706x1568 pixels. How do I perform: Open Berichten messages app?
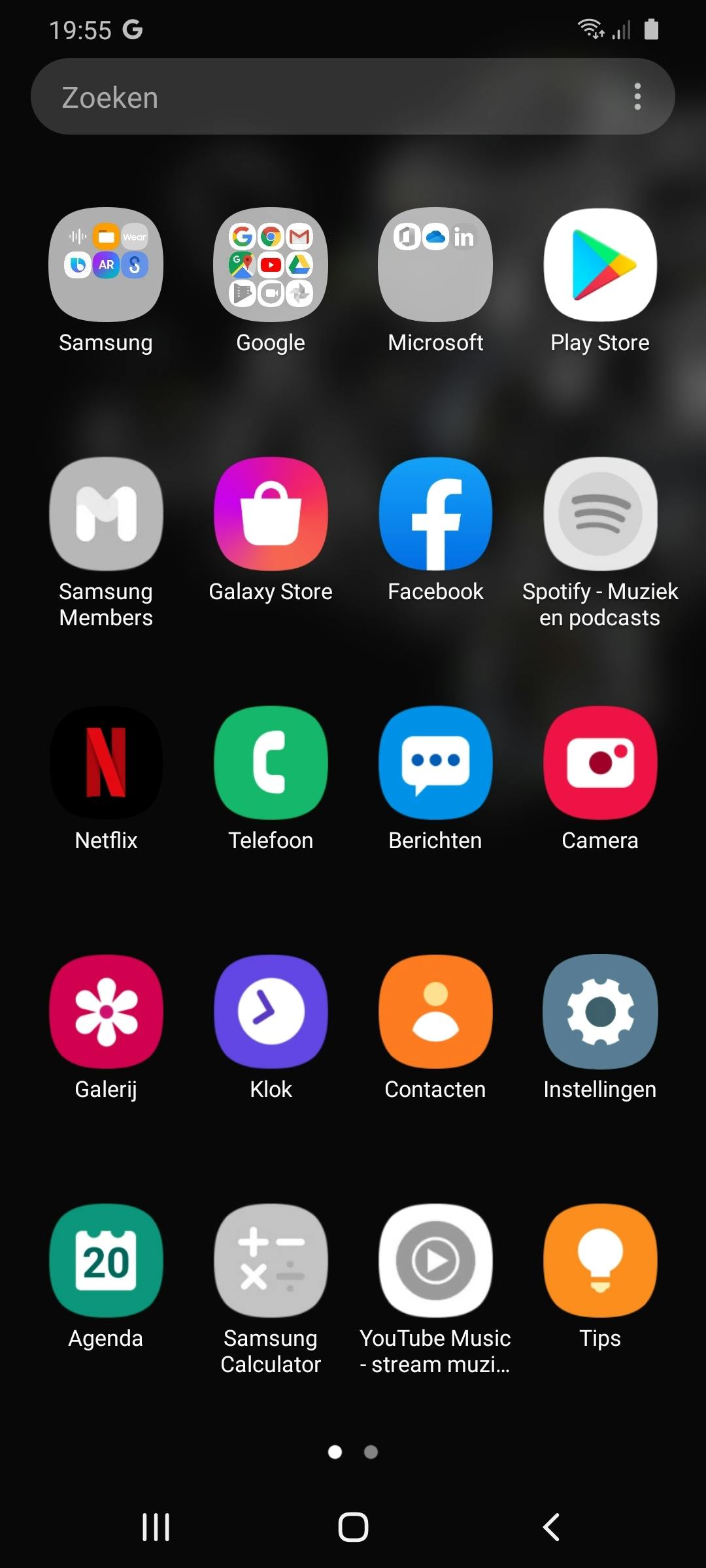435,762
